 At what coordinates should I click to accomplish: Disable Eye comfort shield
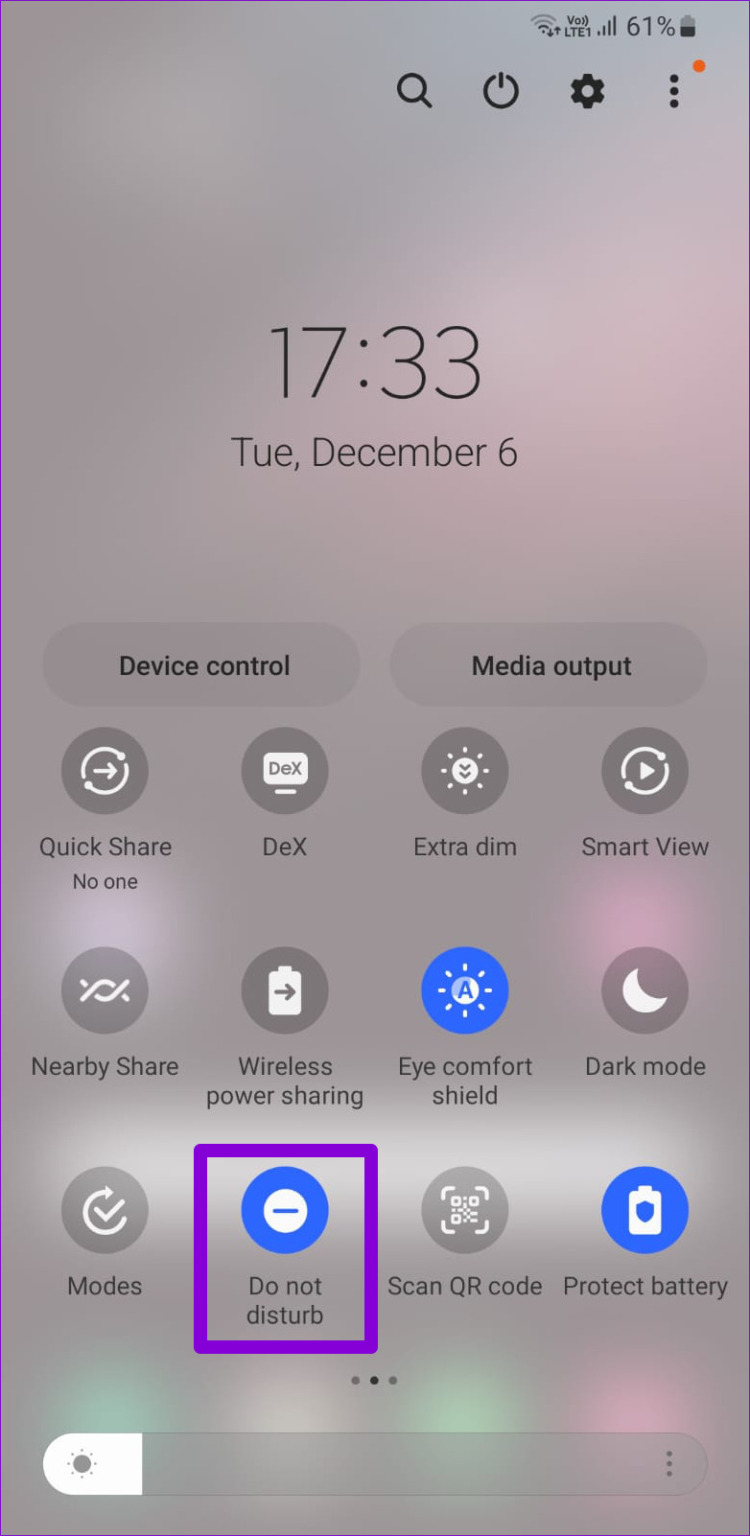tap(465, 989)
